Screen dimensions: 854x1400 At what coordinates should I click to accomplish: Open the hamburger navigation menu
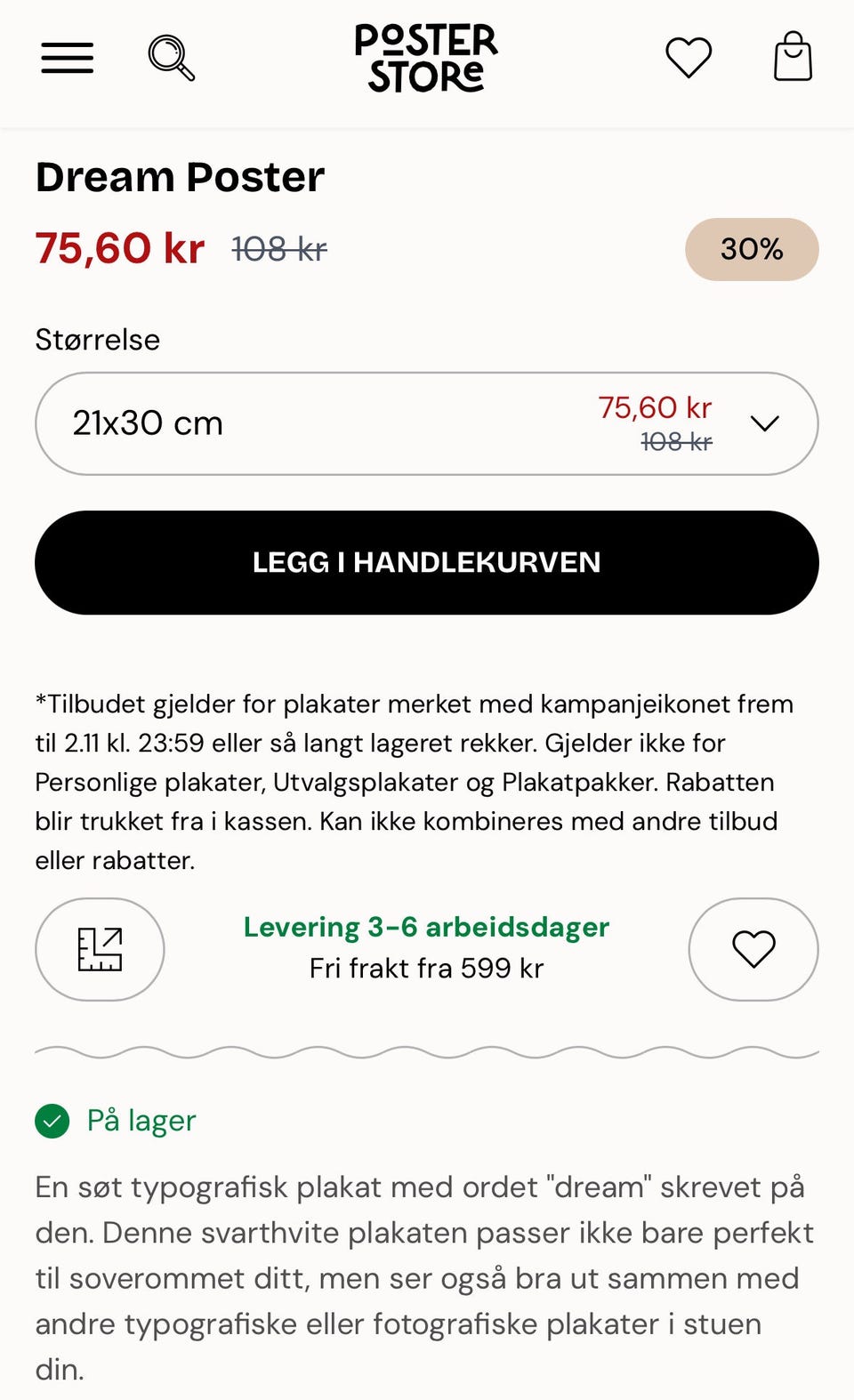(x=66, y=57)
